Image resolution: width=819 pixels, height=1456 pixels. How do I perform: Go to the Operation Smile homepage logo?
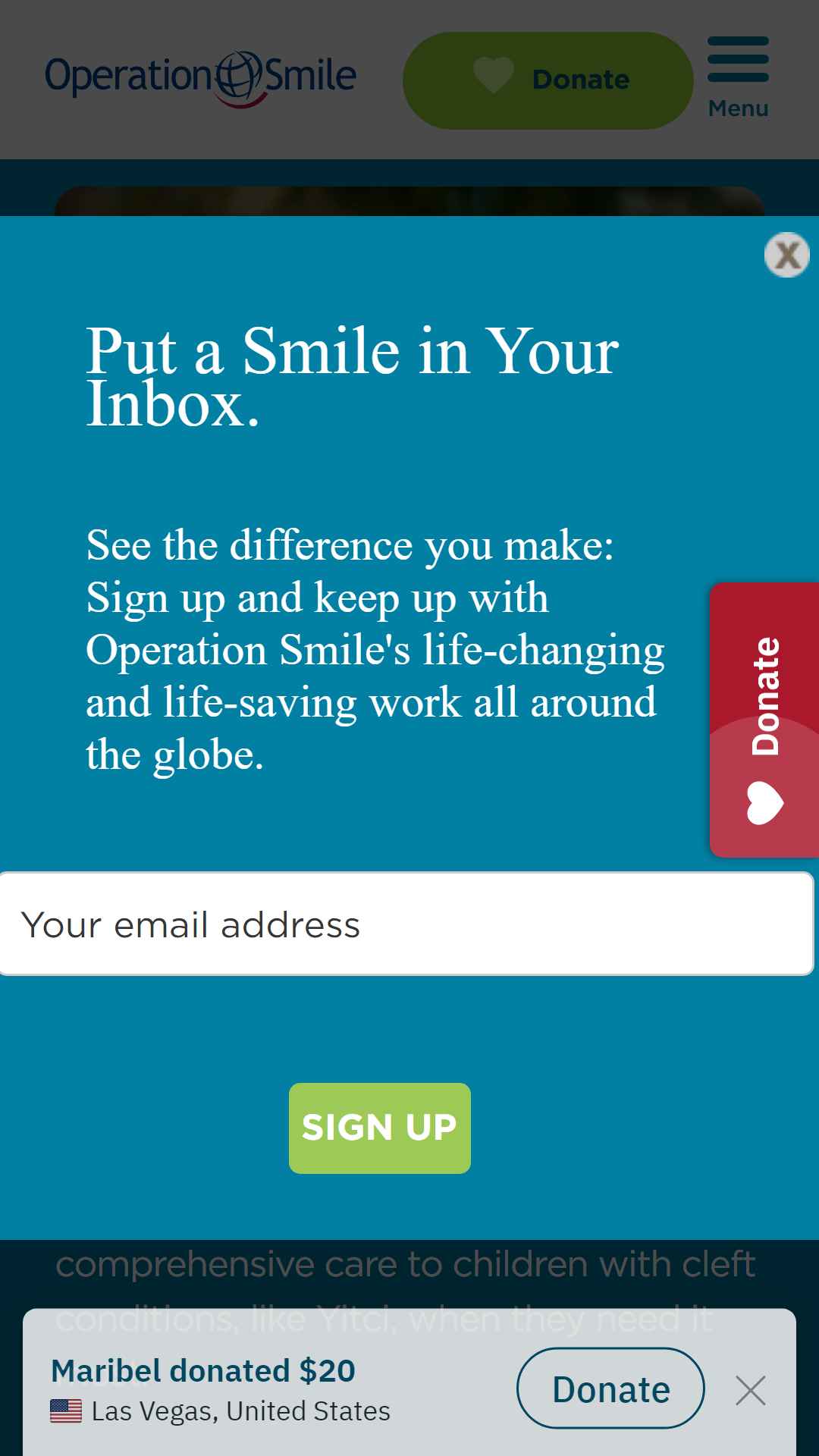click(x=201, y=78)
